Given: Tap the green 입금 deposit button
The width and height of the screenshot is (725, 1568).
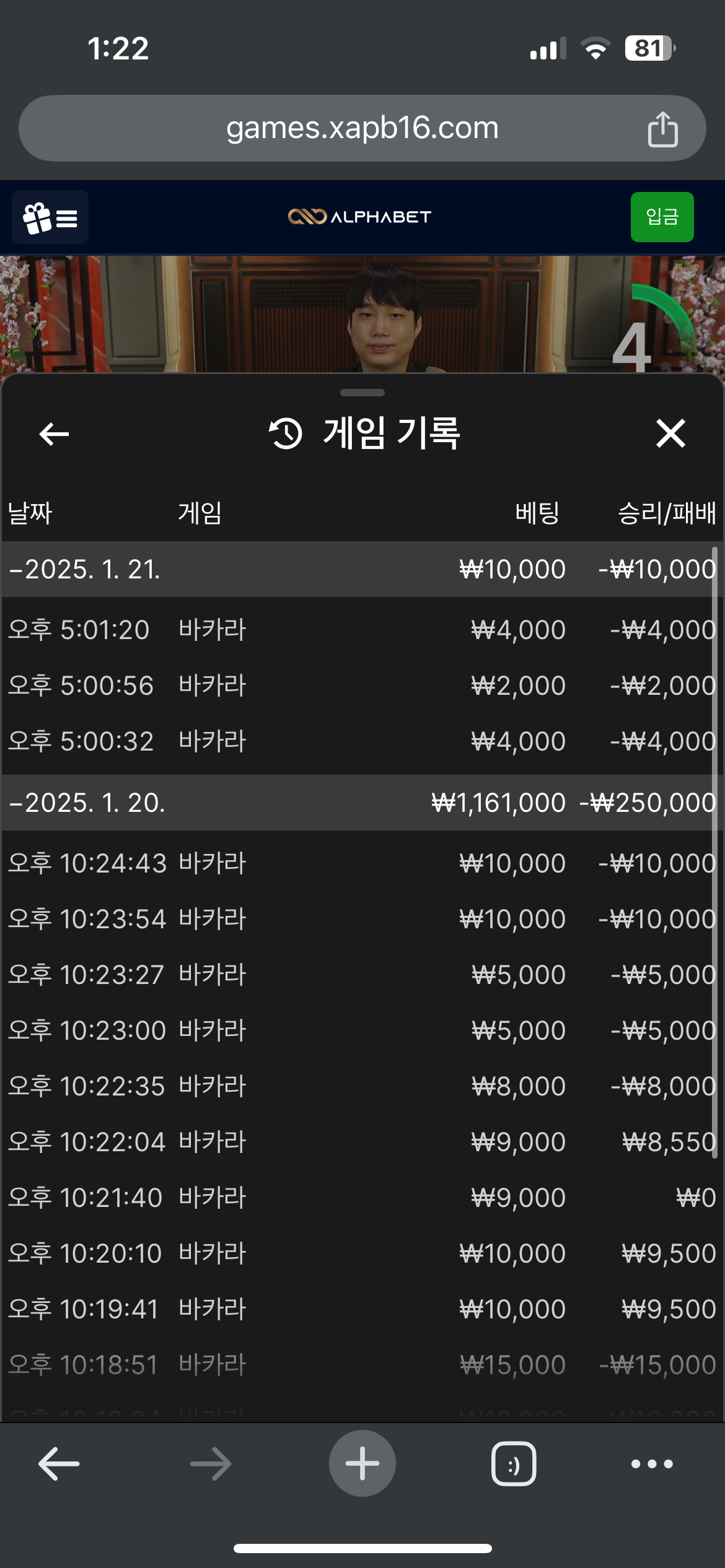Looking at the screenshot, I should pyautogui.click(x=662, y=217).
